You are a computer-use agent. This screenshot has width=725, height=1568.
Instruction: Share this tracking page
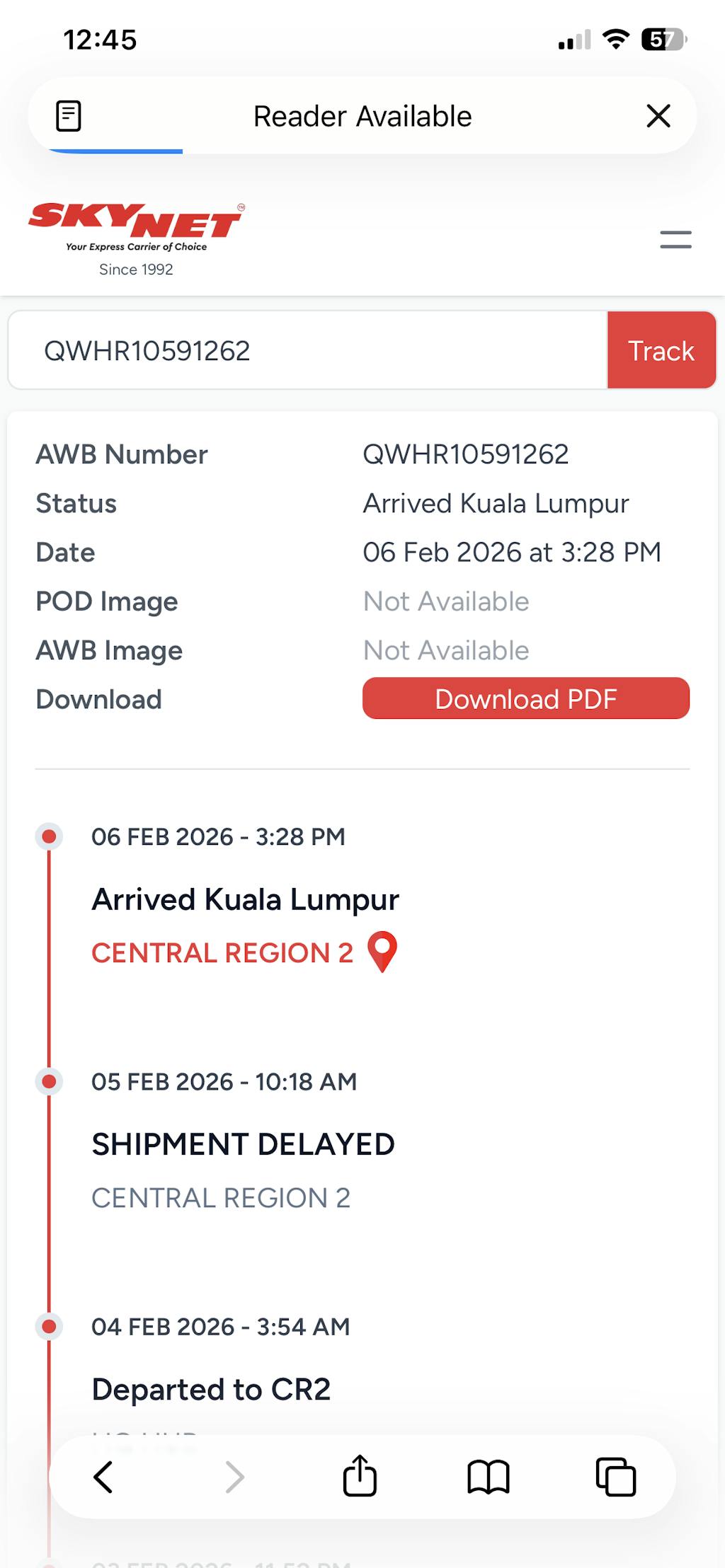click(x=360, y=1476)
